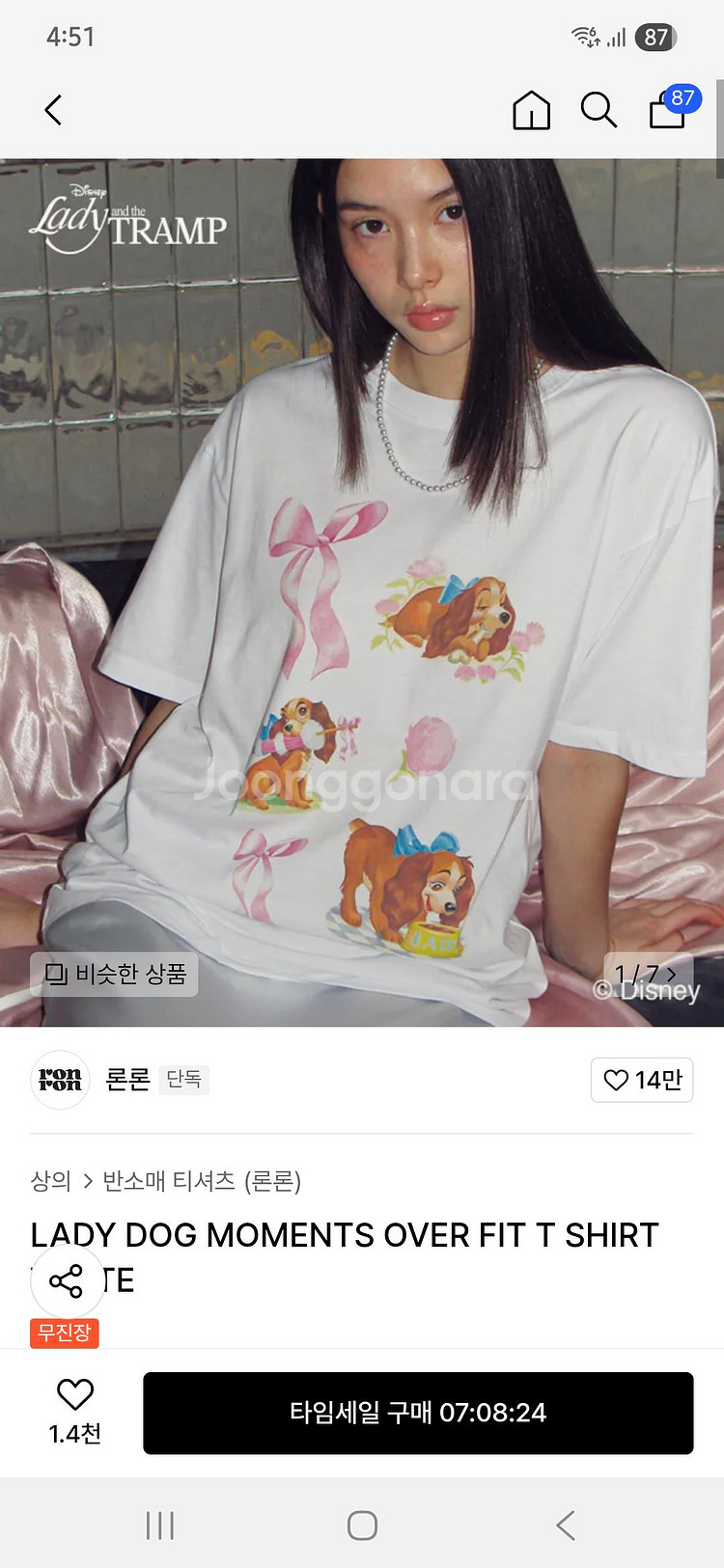Go back using the top-left arrow

click(53, 110)
